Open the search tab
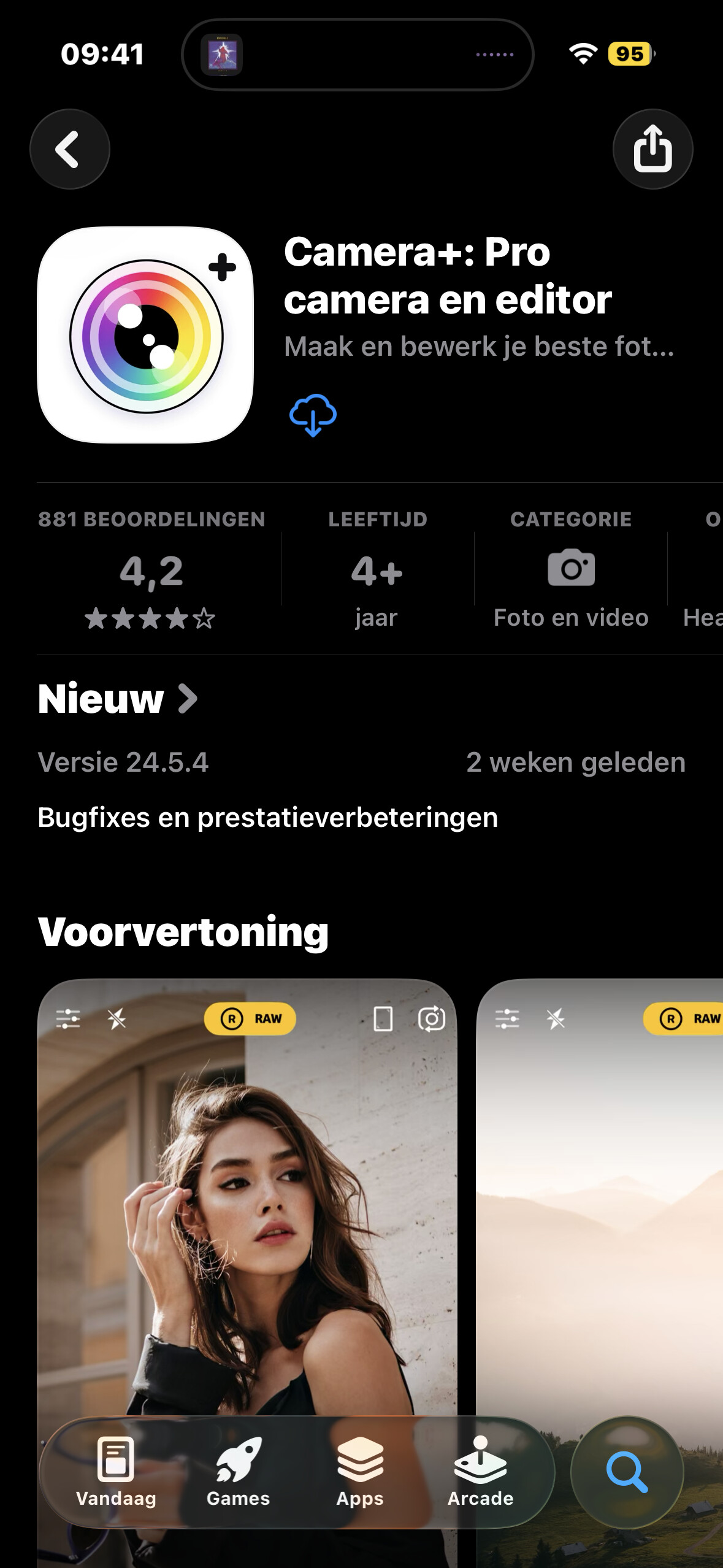 (627, 1472)
